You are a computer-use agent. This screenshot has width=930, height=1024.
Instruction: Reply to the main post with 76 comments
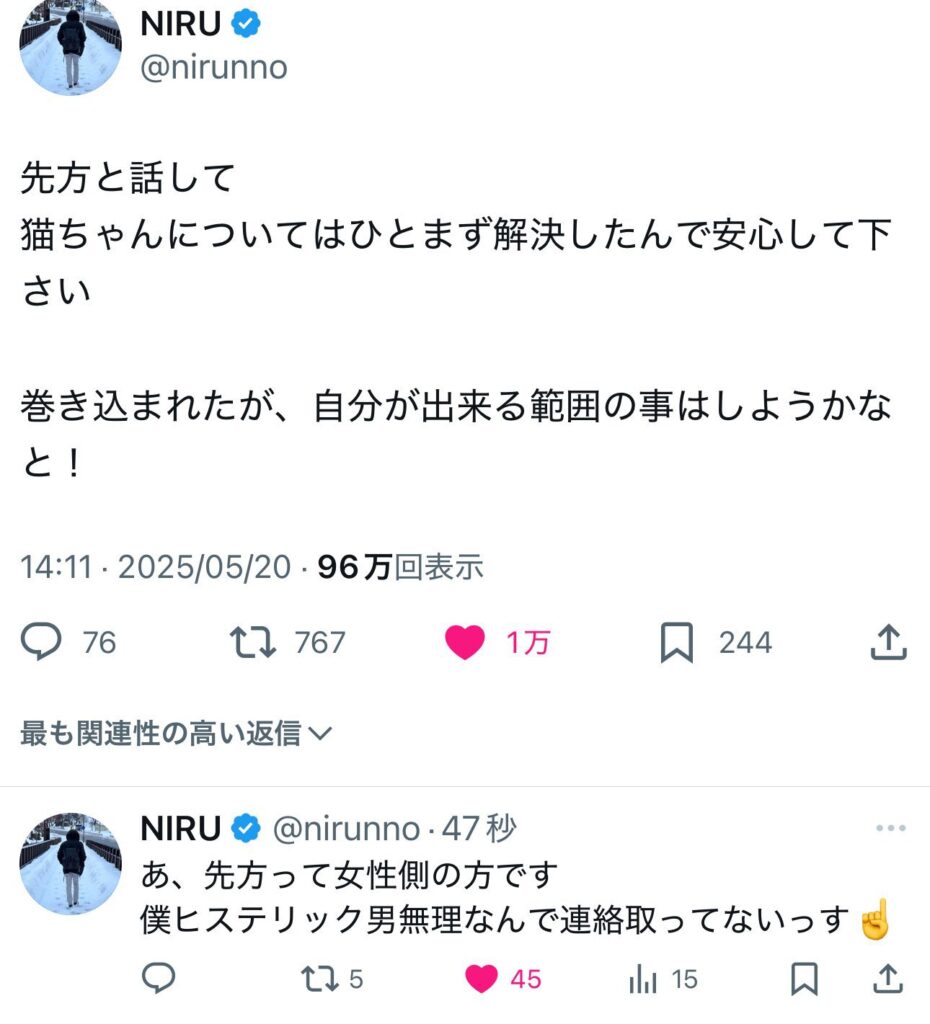(x=42, y=642)
